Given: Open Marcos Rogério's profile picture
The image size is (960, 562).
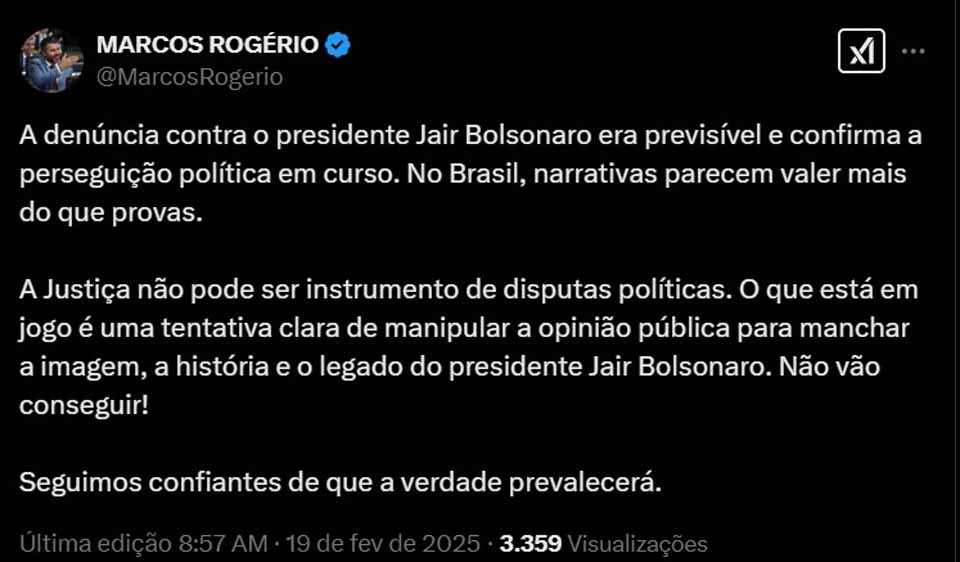Looking at the screenshot, I should pos(54,61).
